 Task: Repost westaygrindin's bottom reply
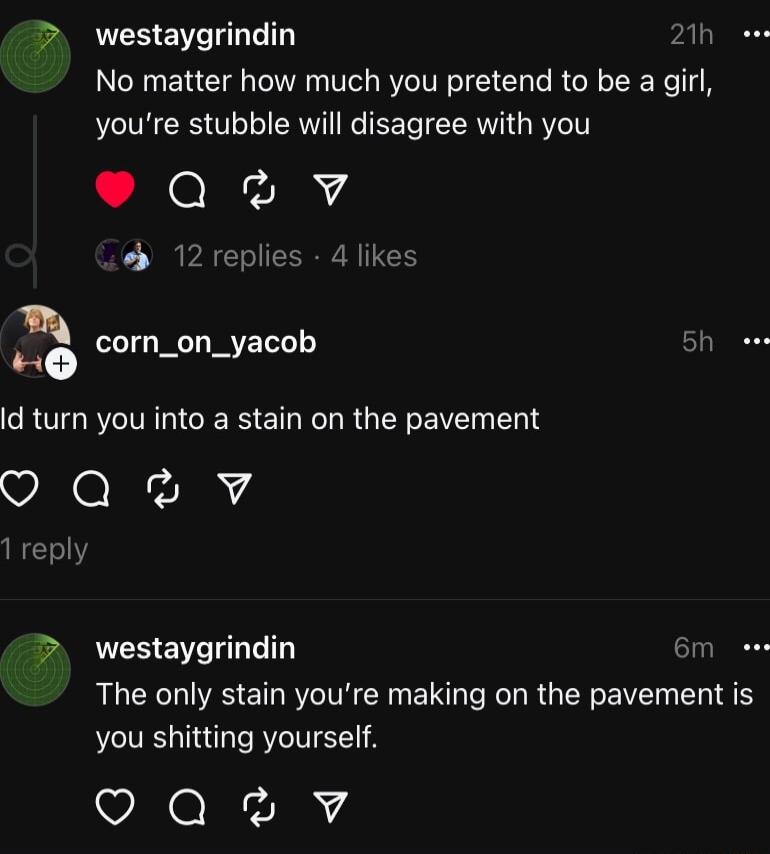(x=258, y=807)
